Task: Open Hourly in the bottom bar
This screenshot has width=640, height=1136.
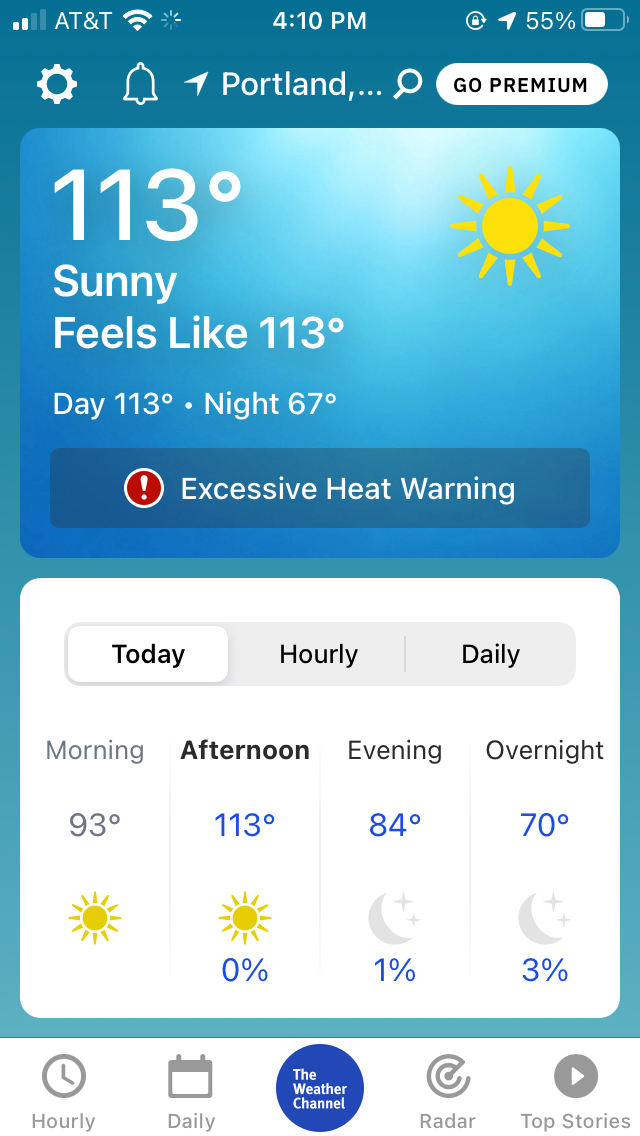Action: point(63,1092)
